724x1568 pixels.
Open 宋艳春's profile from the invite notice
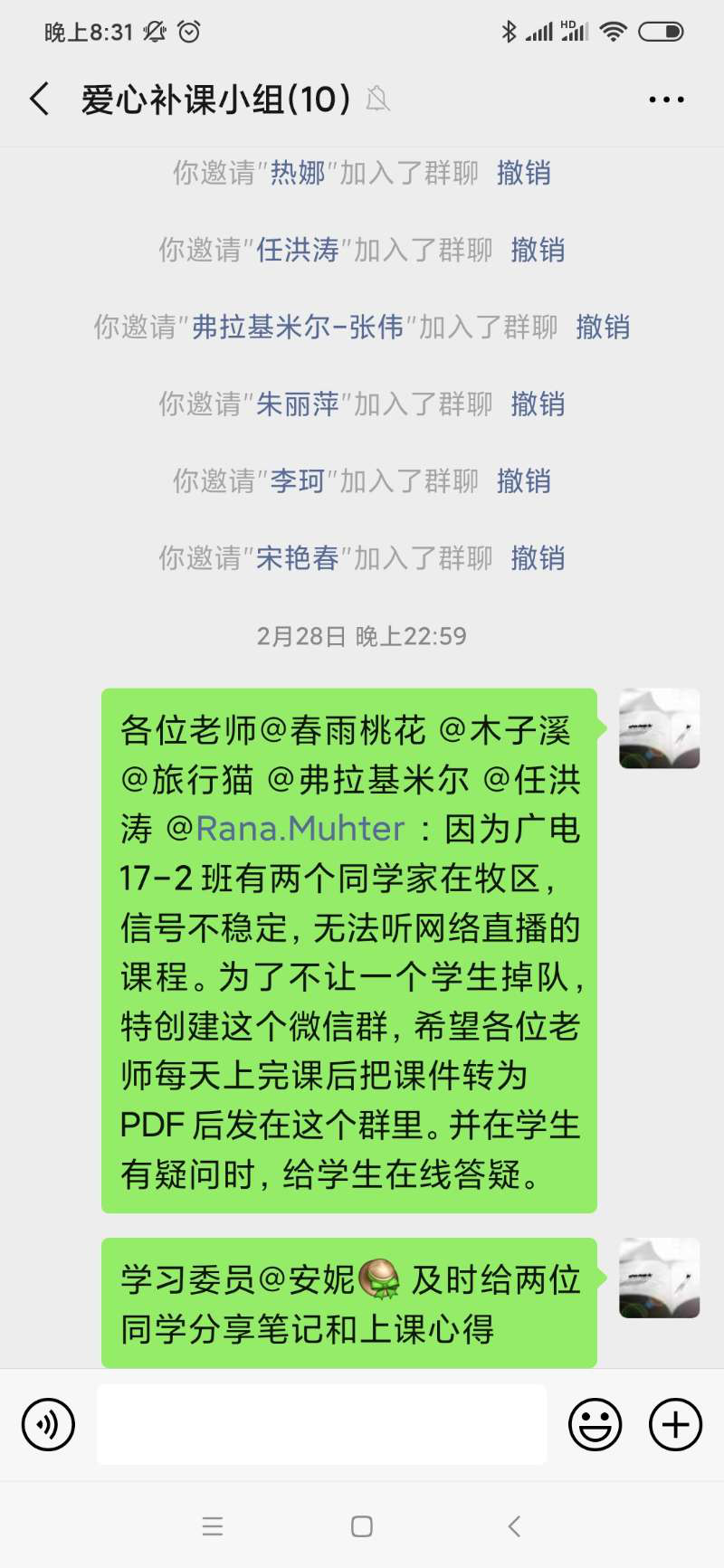(298, 557)
